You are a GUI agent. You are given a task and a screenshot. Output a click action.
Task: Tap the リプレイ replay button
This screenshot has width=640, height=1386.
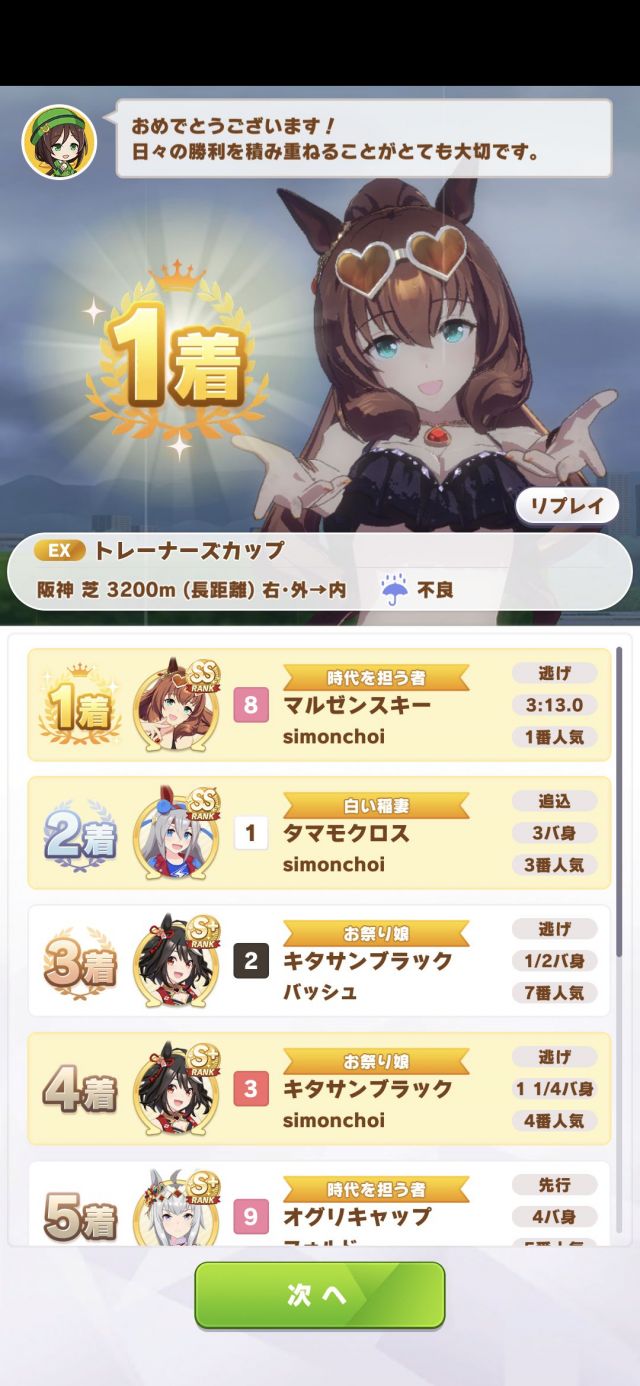(566, 506)
